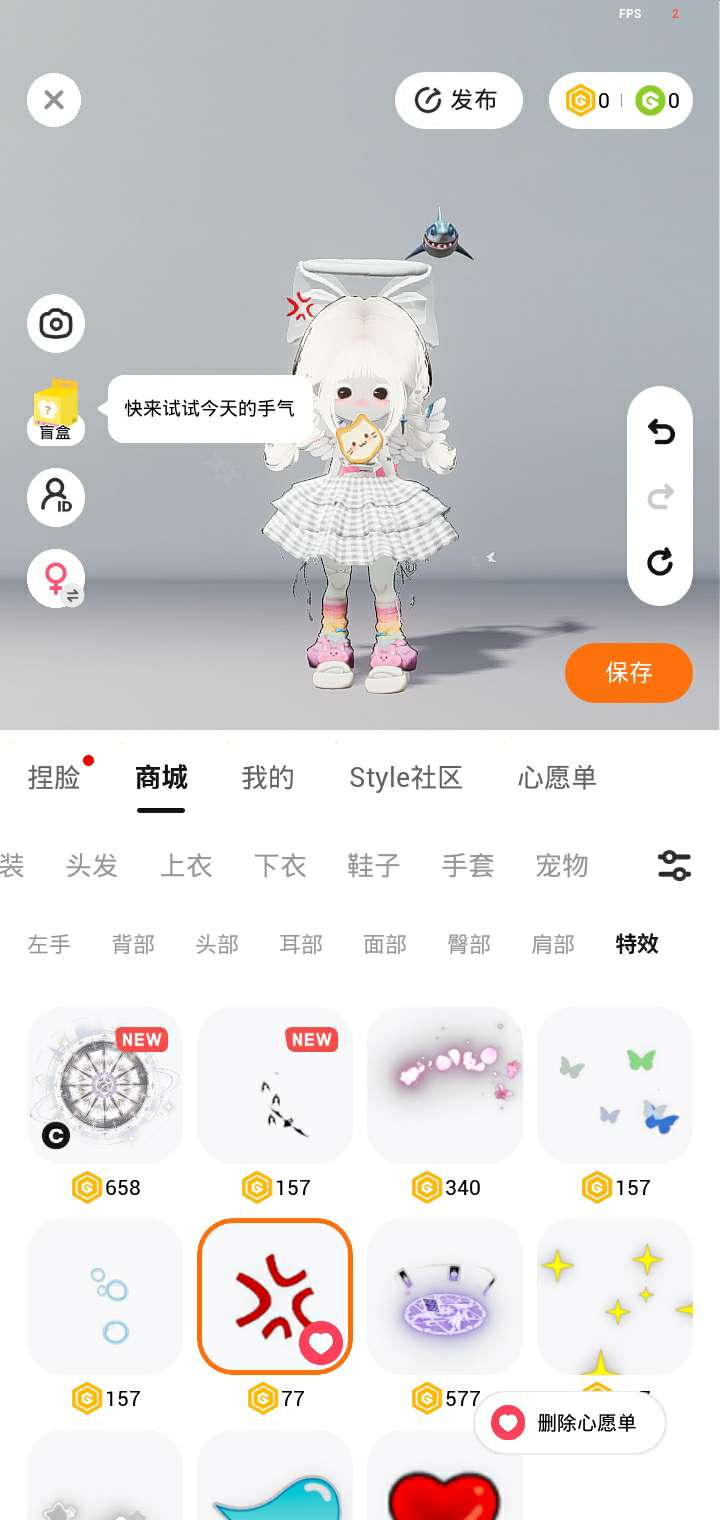Tap the 发布 publish button
The height and width of the screenshot is (1520, 720).
click(x=459, y=100)
